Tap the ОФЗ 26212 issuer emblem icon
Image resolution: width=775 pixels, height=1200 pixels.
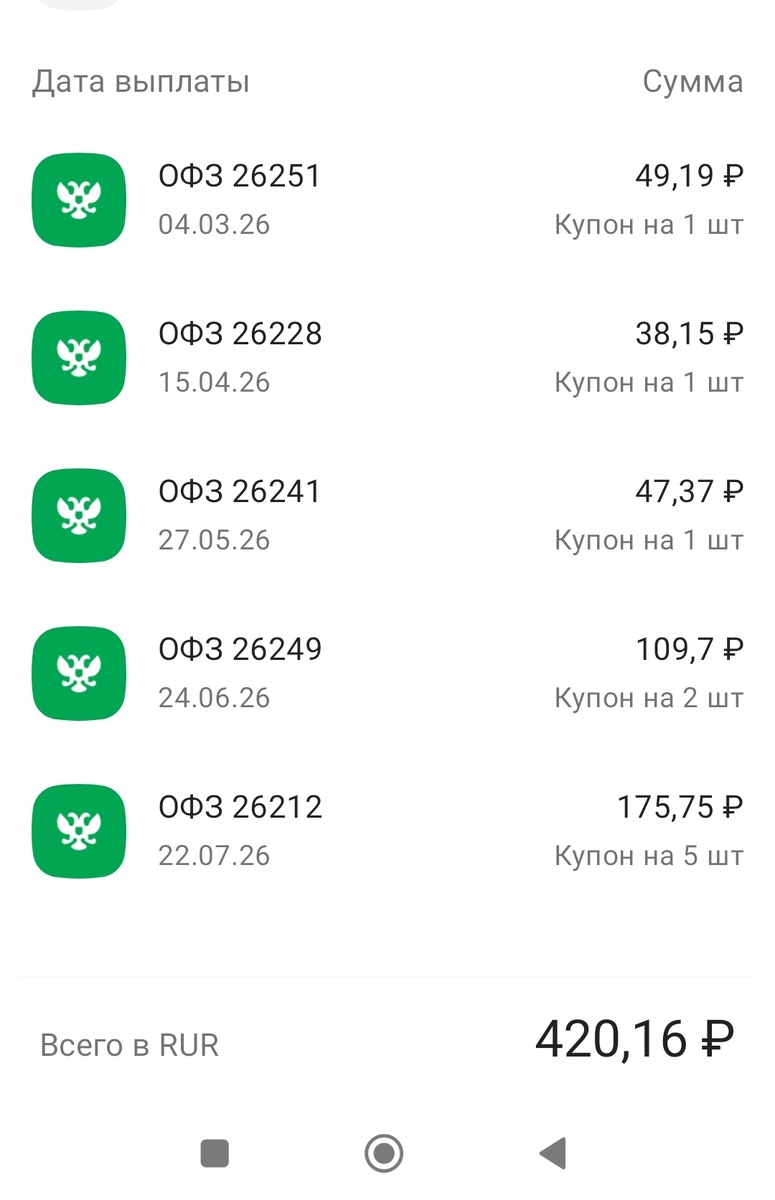tap(78, 832)
